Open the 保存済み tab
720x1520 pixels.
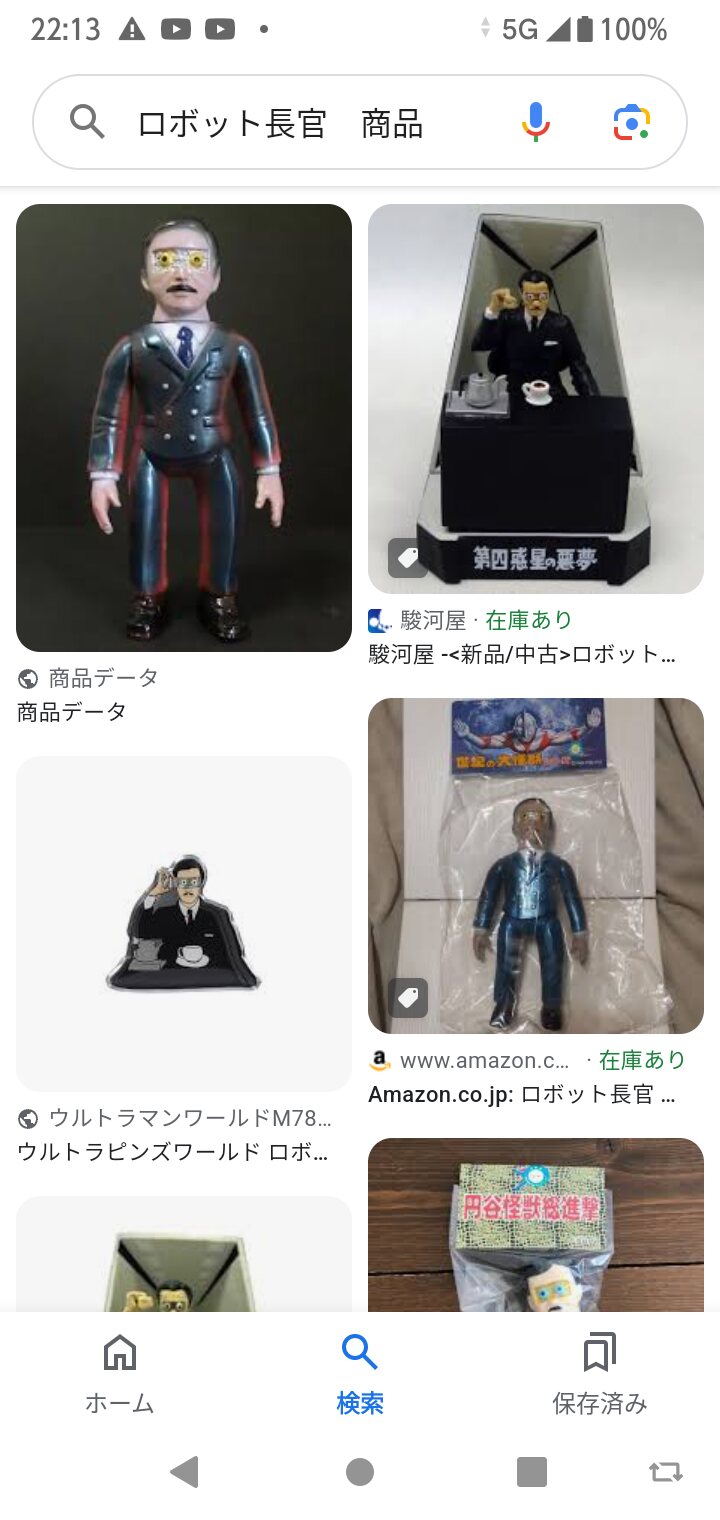pos(599,1375)
